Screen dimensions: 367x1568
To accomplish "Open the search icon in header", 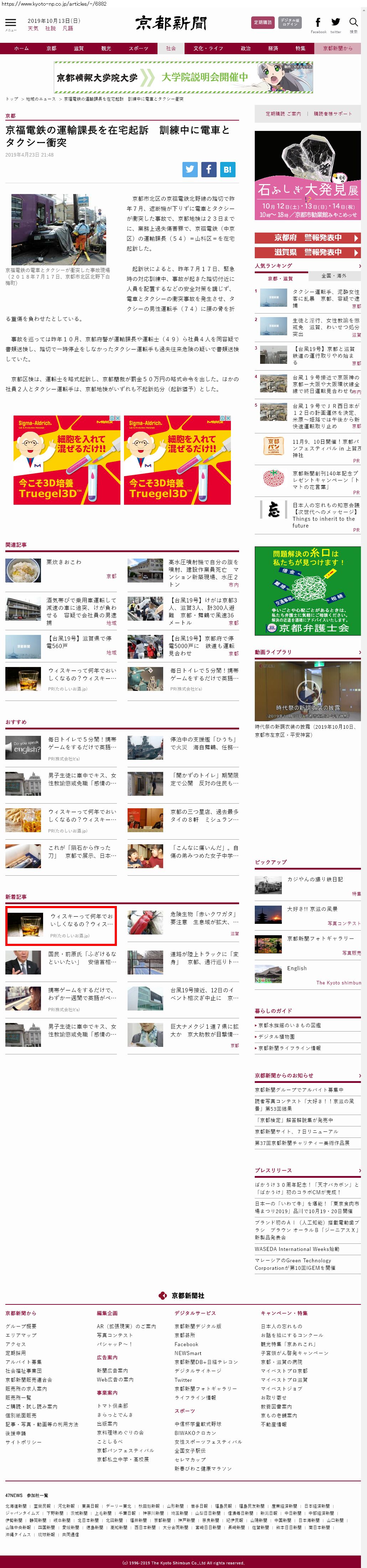I will [x=353, y=23].
